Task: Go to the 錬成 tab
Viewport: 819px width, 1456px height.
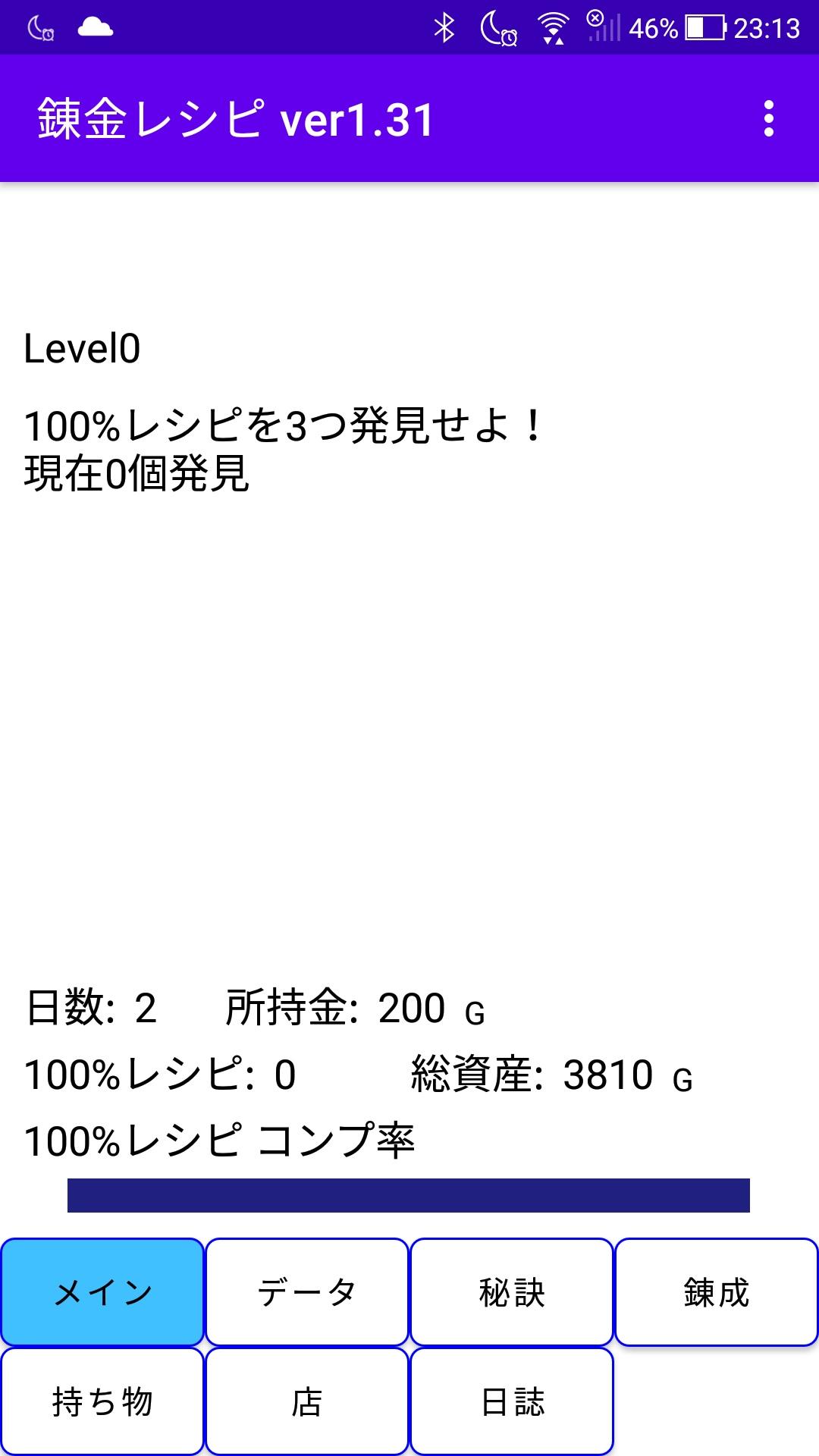Action: (x=717, y=1292)
